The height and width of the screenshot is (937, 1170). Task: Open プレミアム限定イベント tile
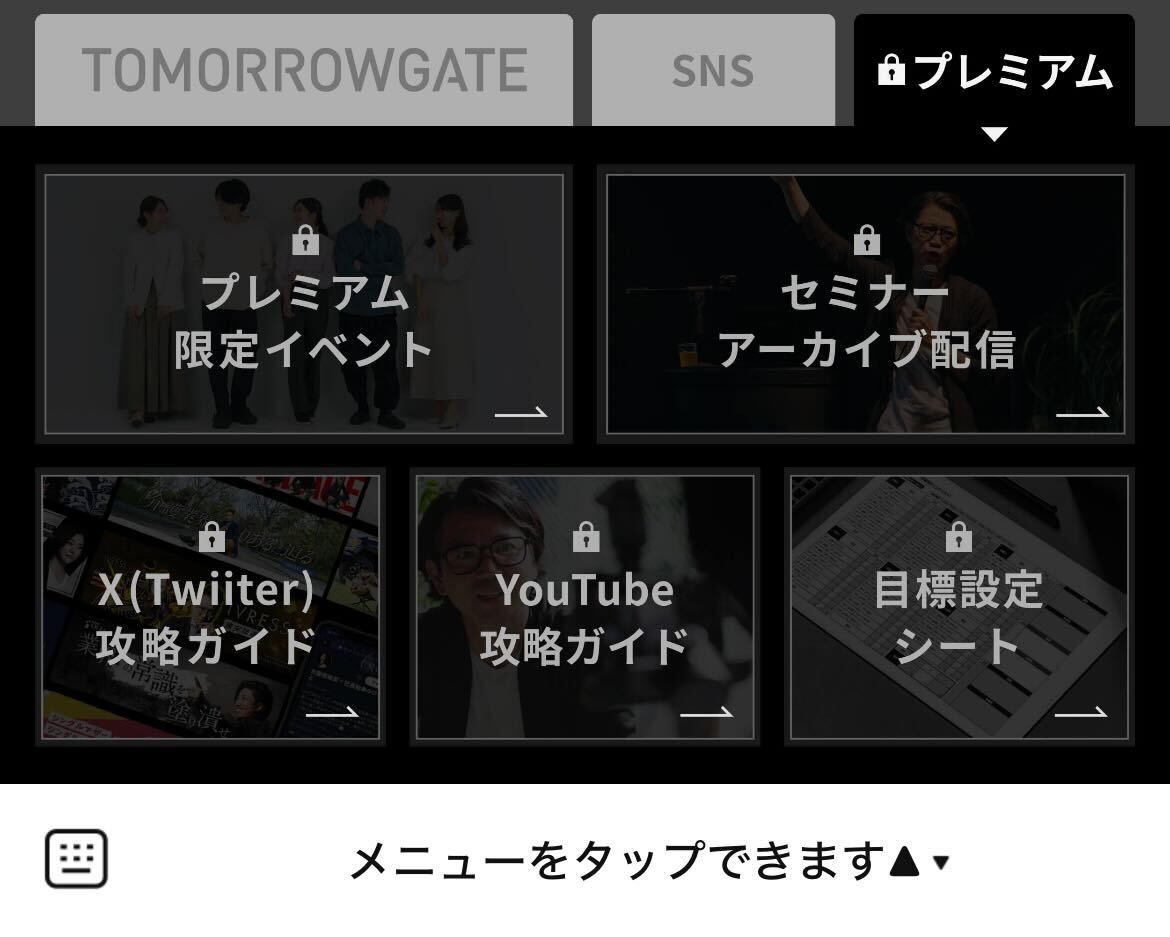pos(304,304)
